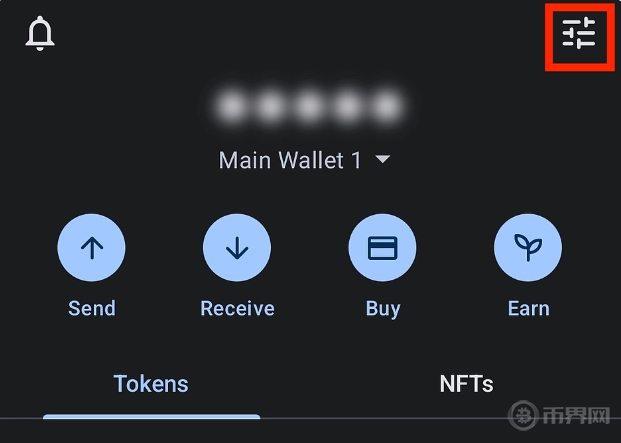Switch to the Tokens tab
Screen dimensions: 621x443
(151, 384)
